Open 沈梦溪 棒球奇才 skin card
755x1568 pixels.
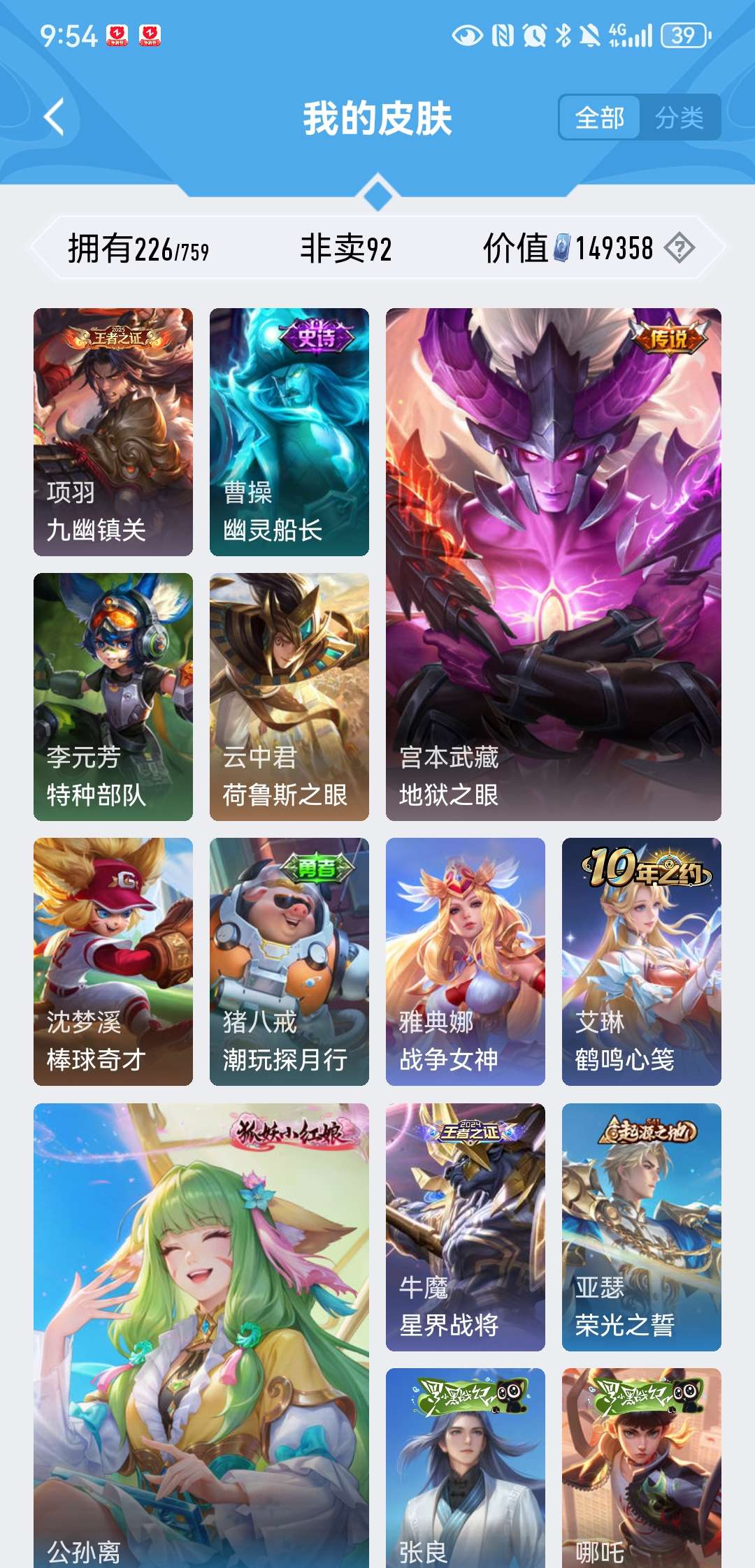(x=113, y=961)
